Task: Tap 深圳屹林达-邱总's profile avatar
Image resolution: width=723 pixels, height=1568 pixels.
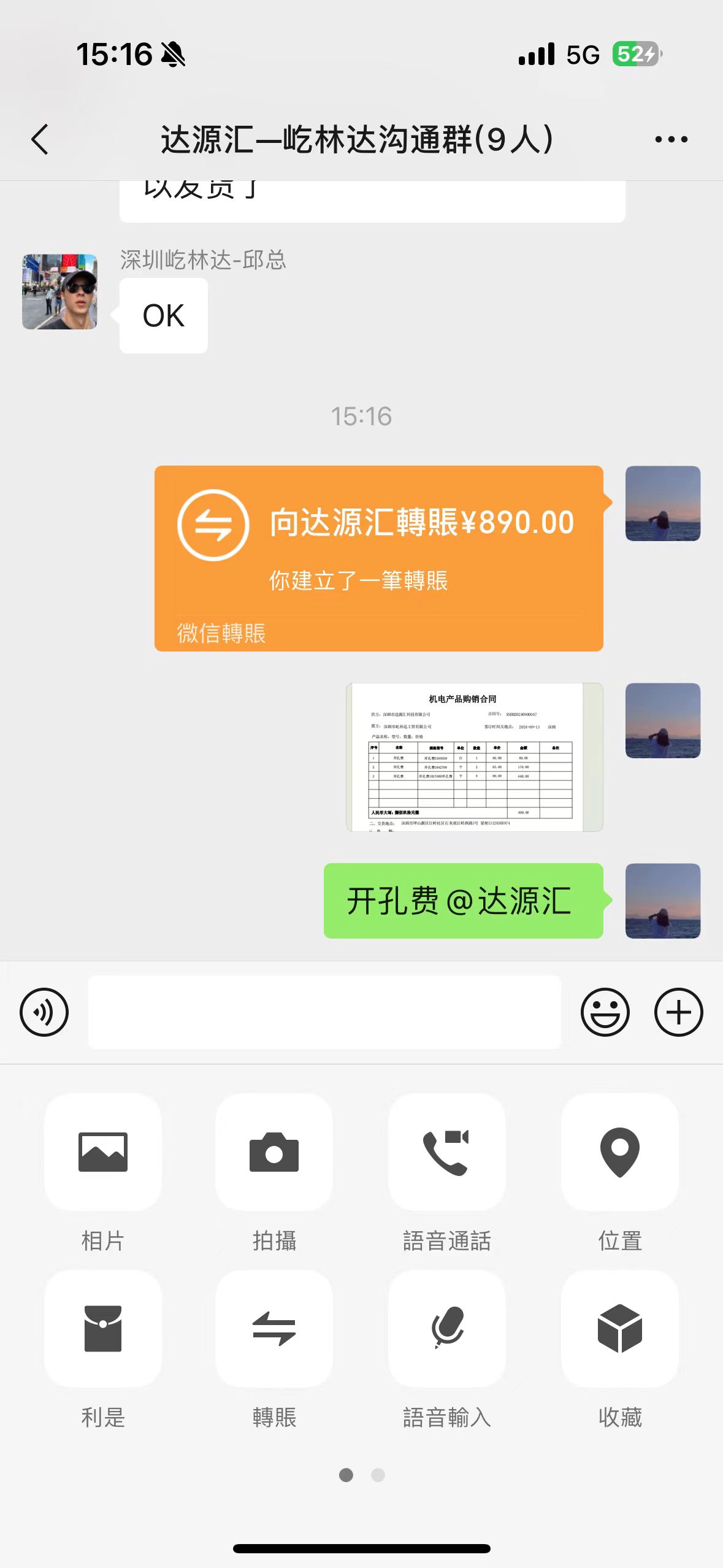Action: pos(59,291)
